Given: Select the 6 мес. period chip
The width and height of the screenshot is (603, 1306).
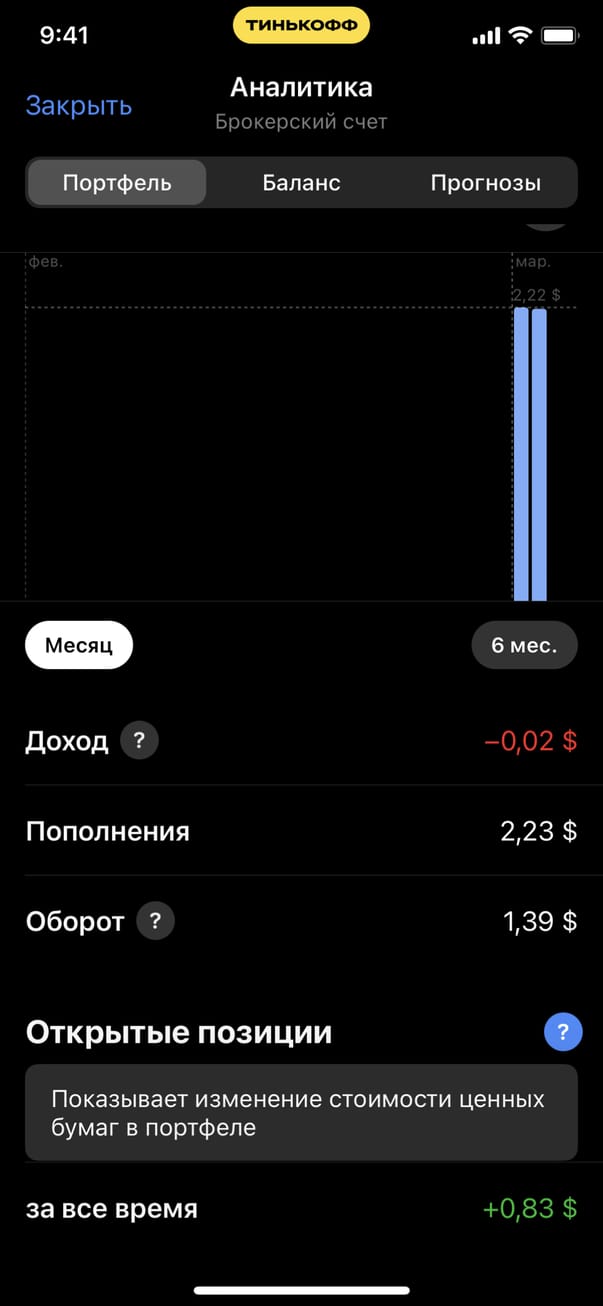Looking at the screenshot, I should (x=526, y=645).
